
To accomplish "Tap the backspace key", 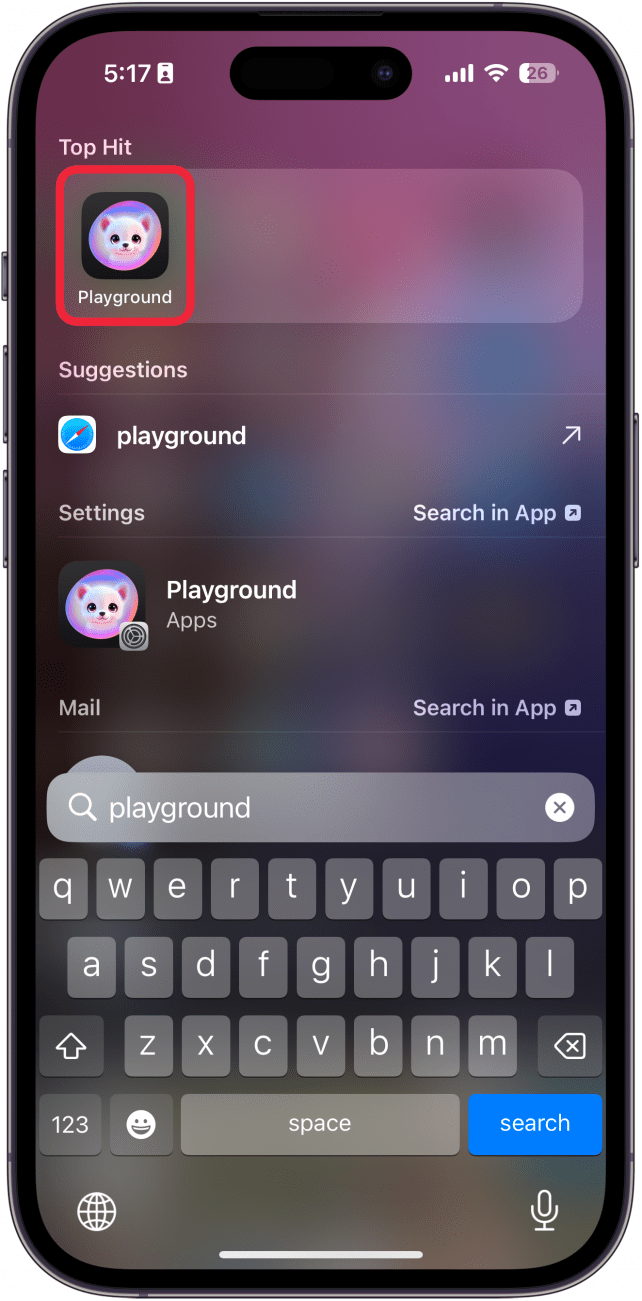I will [x=569, y=1046].
